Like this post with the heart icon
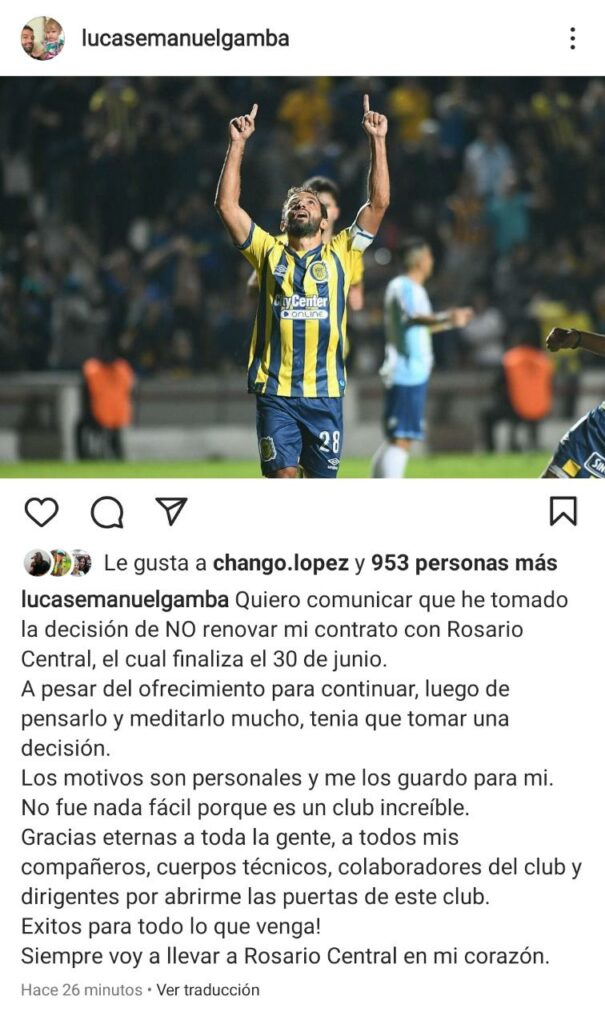Viewport: 605px width, 1024px height. click(x=41, y=512)
